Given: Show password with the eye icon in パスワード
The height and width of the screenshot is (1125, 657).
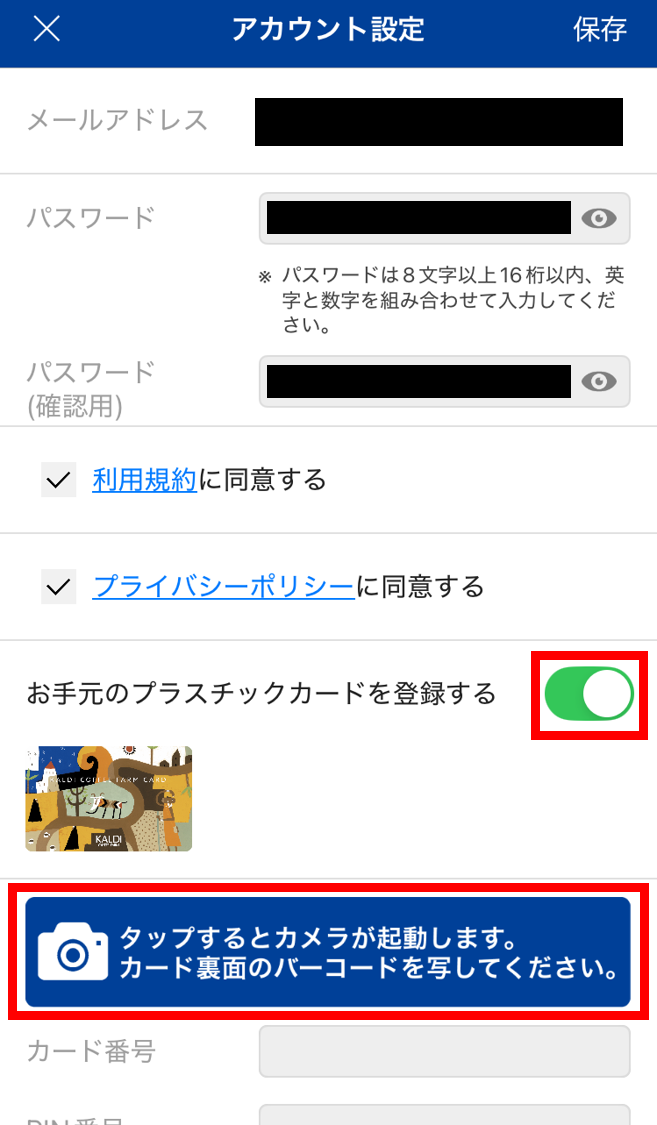Looking at the screenshot, I should (599, 218).
